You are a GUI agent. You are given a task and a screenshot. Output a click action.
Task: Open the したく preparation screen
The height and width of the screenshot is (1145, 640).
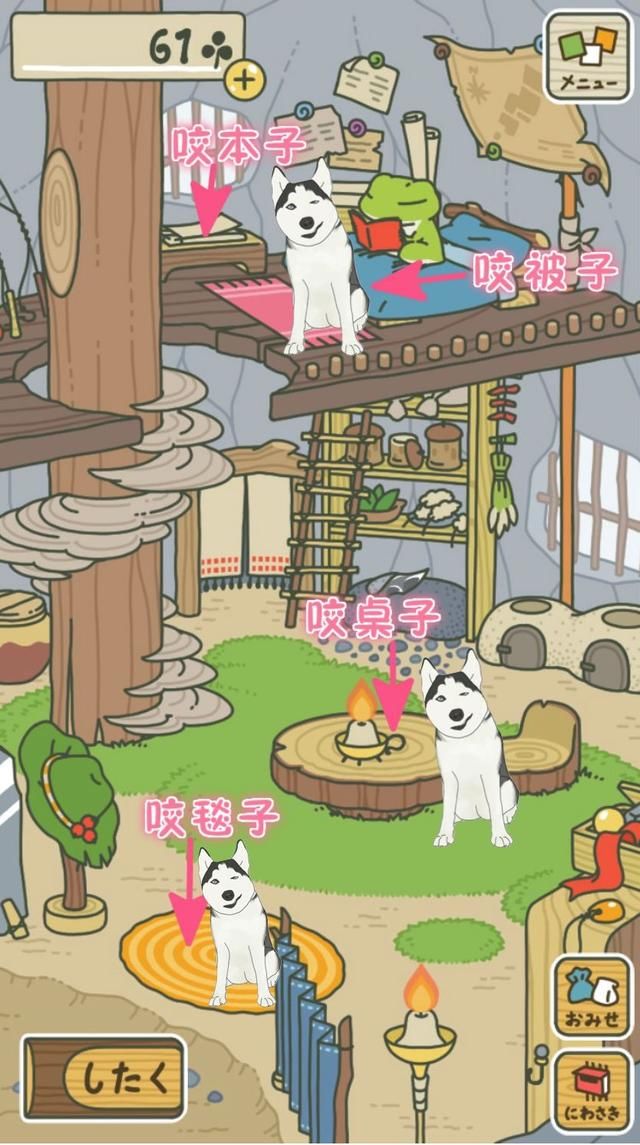click(106, 1079)
